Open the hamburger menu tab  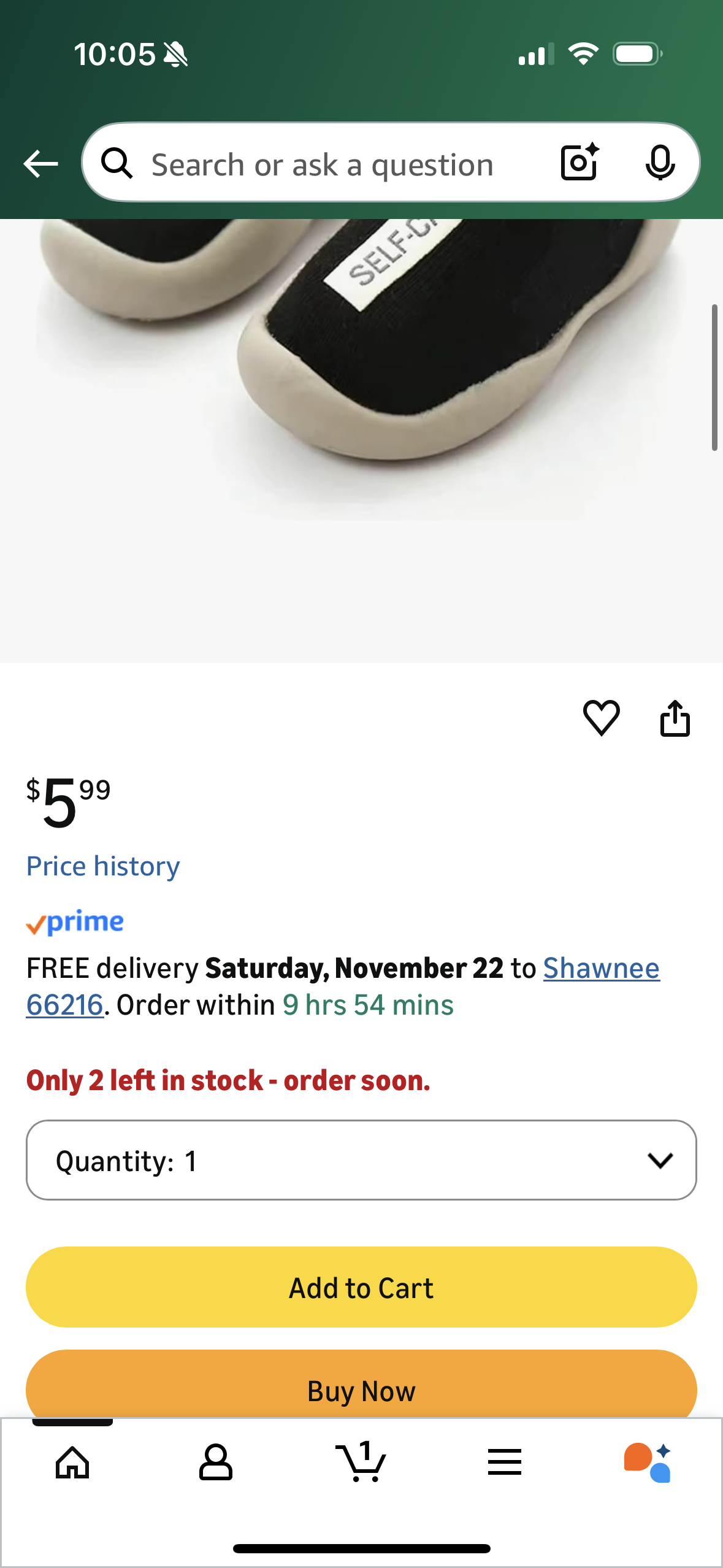tap(505, 1463)
